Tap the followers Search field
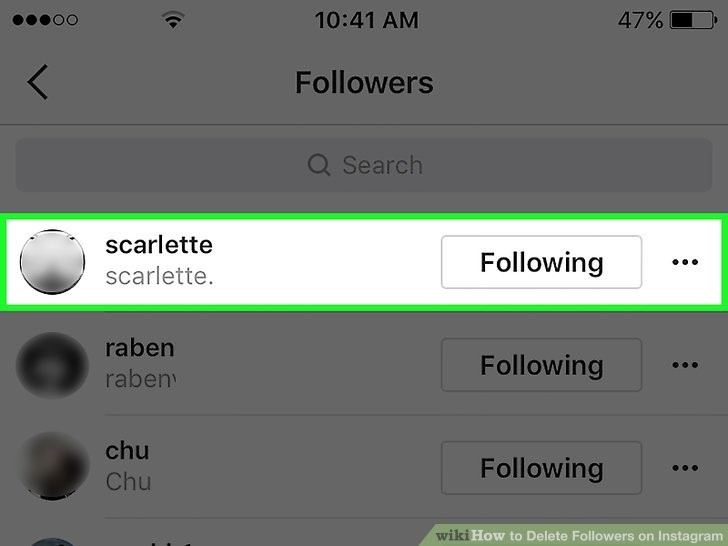 [364, 165]
